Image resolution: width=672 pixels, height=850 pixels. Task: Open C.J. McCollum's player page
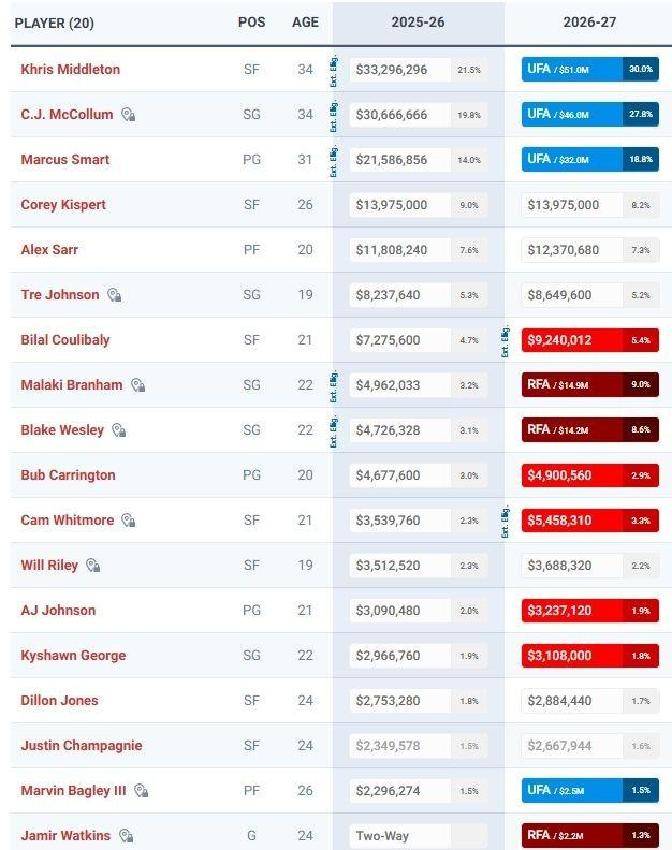pyautogui.click(x=68, y=114)
